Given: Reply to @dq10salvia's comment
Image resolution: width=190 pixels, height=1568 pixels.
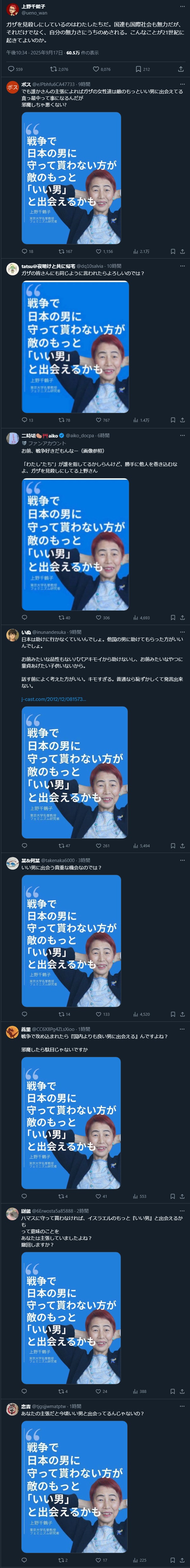Looking at the screenshot, I should (x=24, y=420).
